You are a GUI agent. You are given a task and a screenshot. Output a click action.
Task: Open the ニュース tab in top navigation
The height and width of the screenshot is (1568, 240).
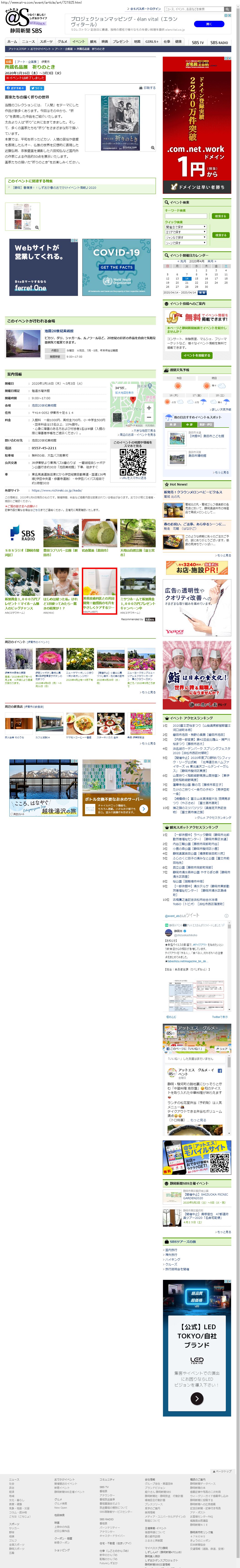tap(29, 41)
